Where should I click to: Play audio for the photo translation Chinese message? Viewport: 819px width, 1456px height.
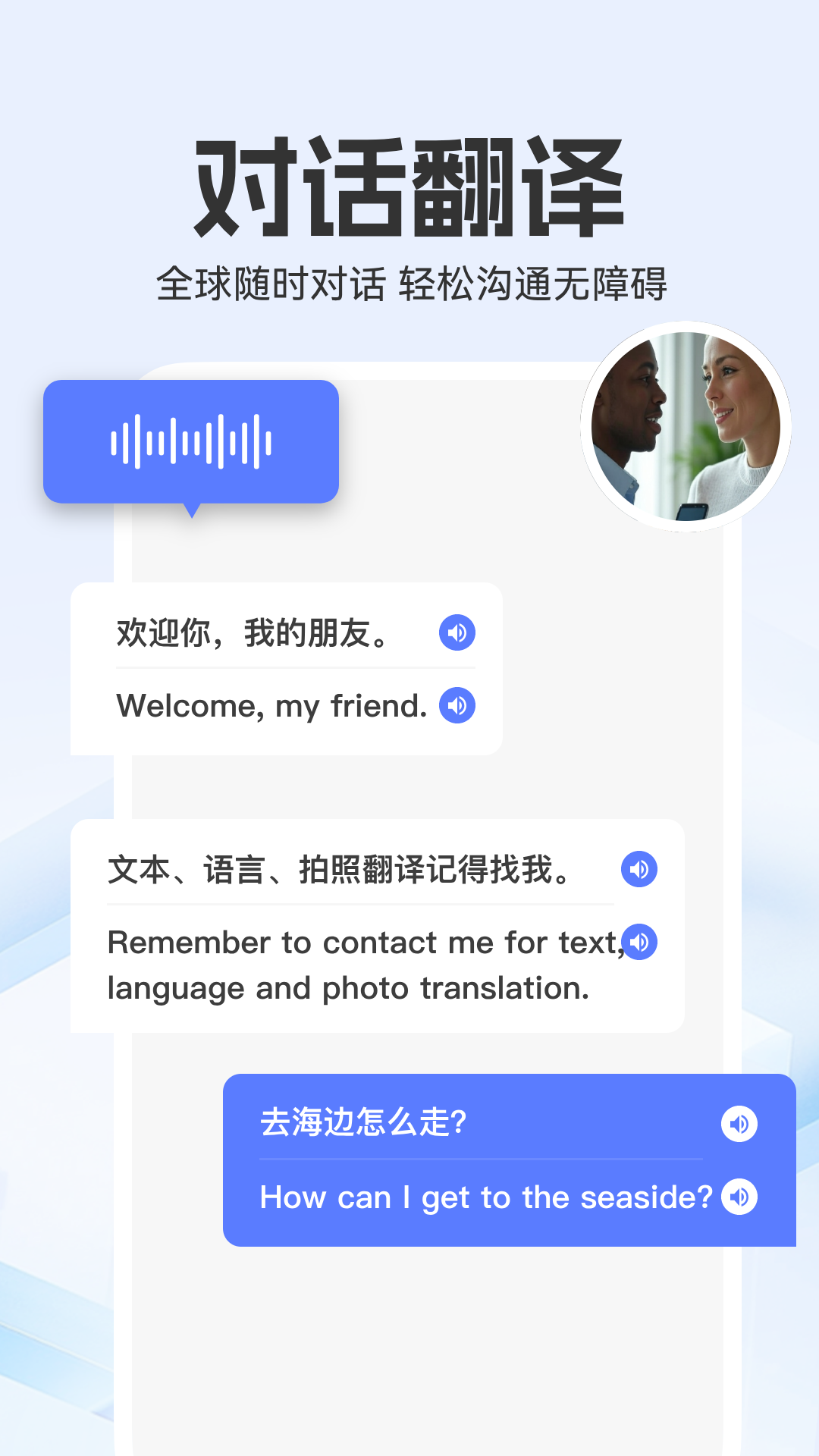click(x=639, y=870)
